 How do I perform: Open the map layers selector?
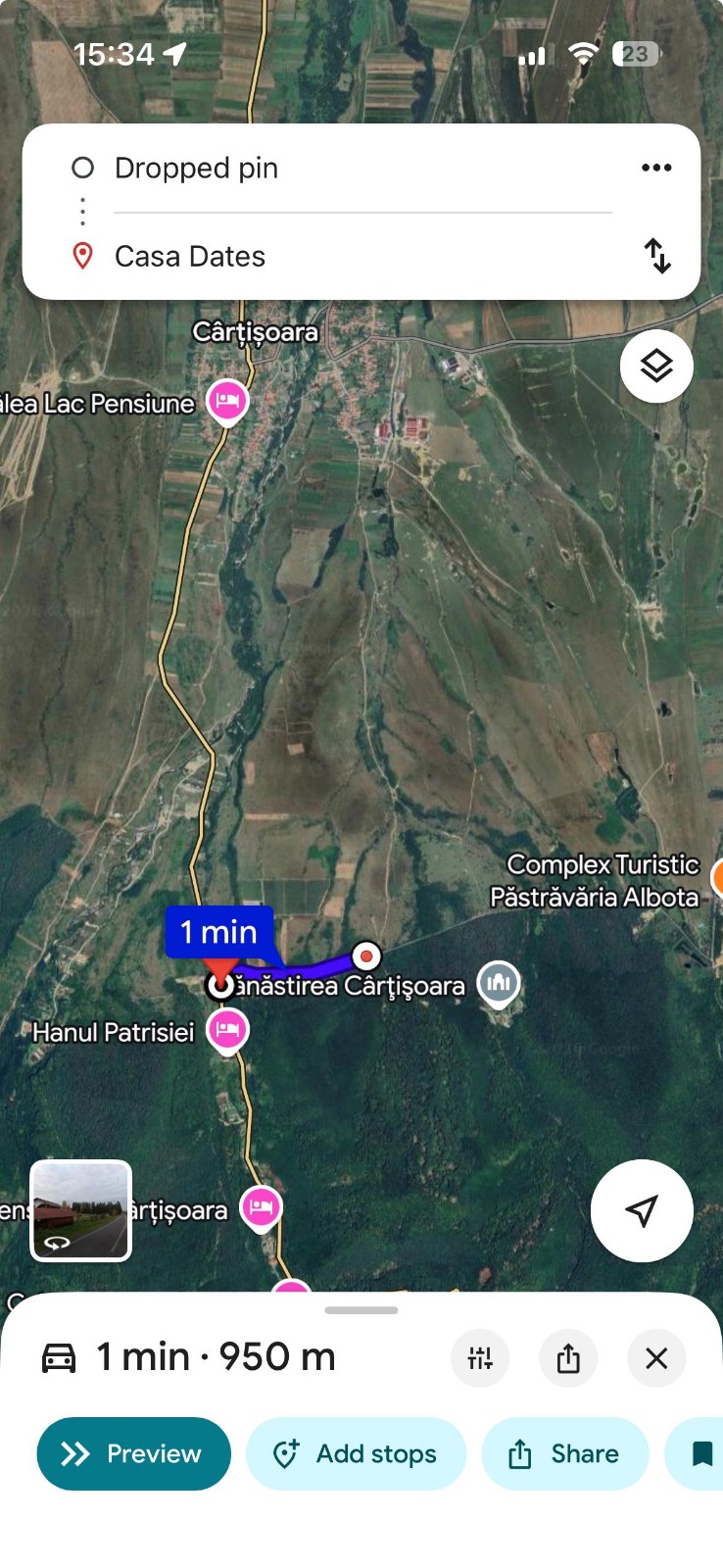click(x=656, y=367)
